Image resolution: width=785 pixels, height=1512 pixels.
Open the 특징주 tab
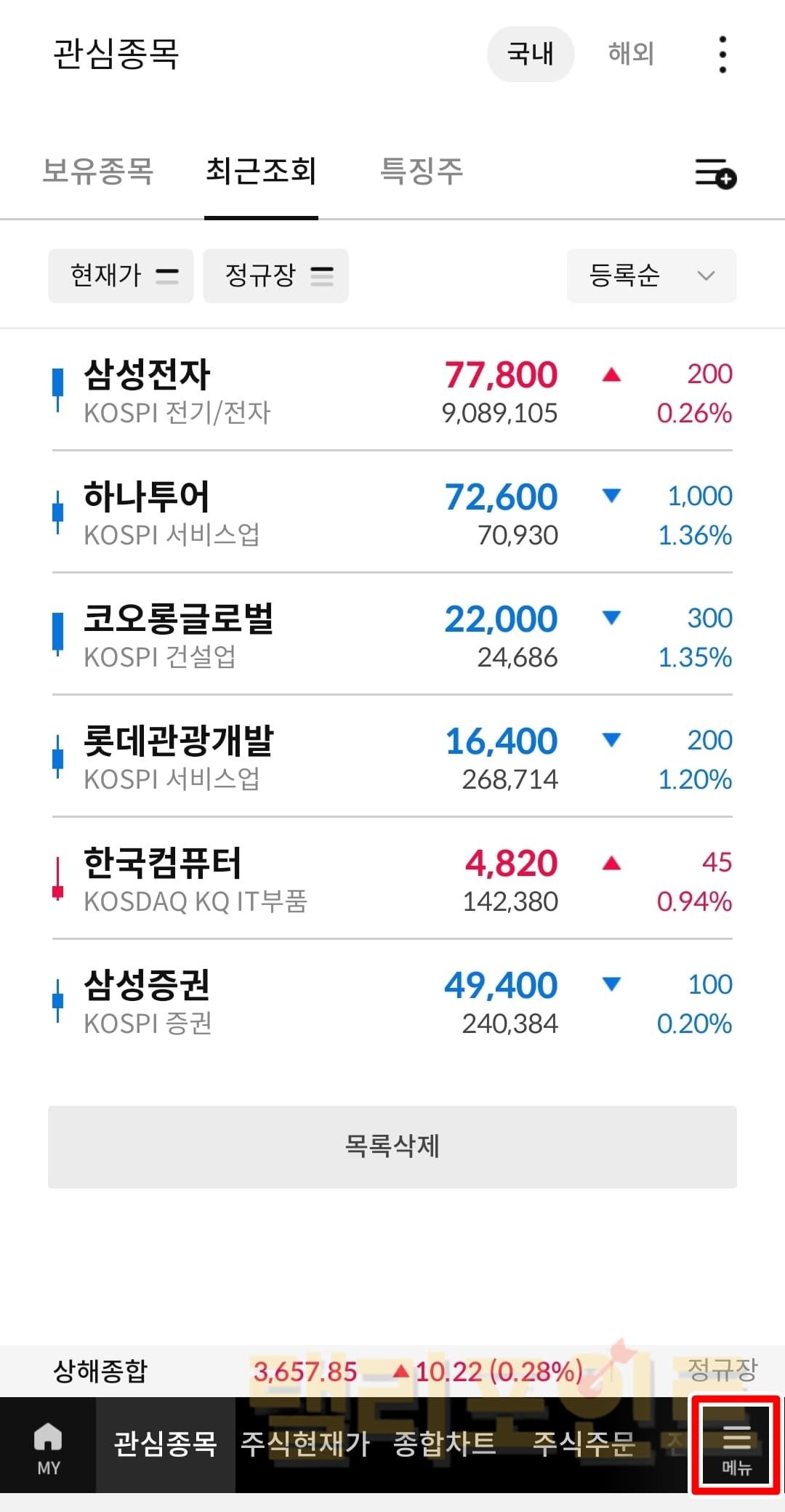pos(422,172)
